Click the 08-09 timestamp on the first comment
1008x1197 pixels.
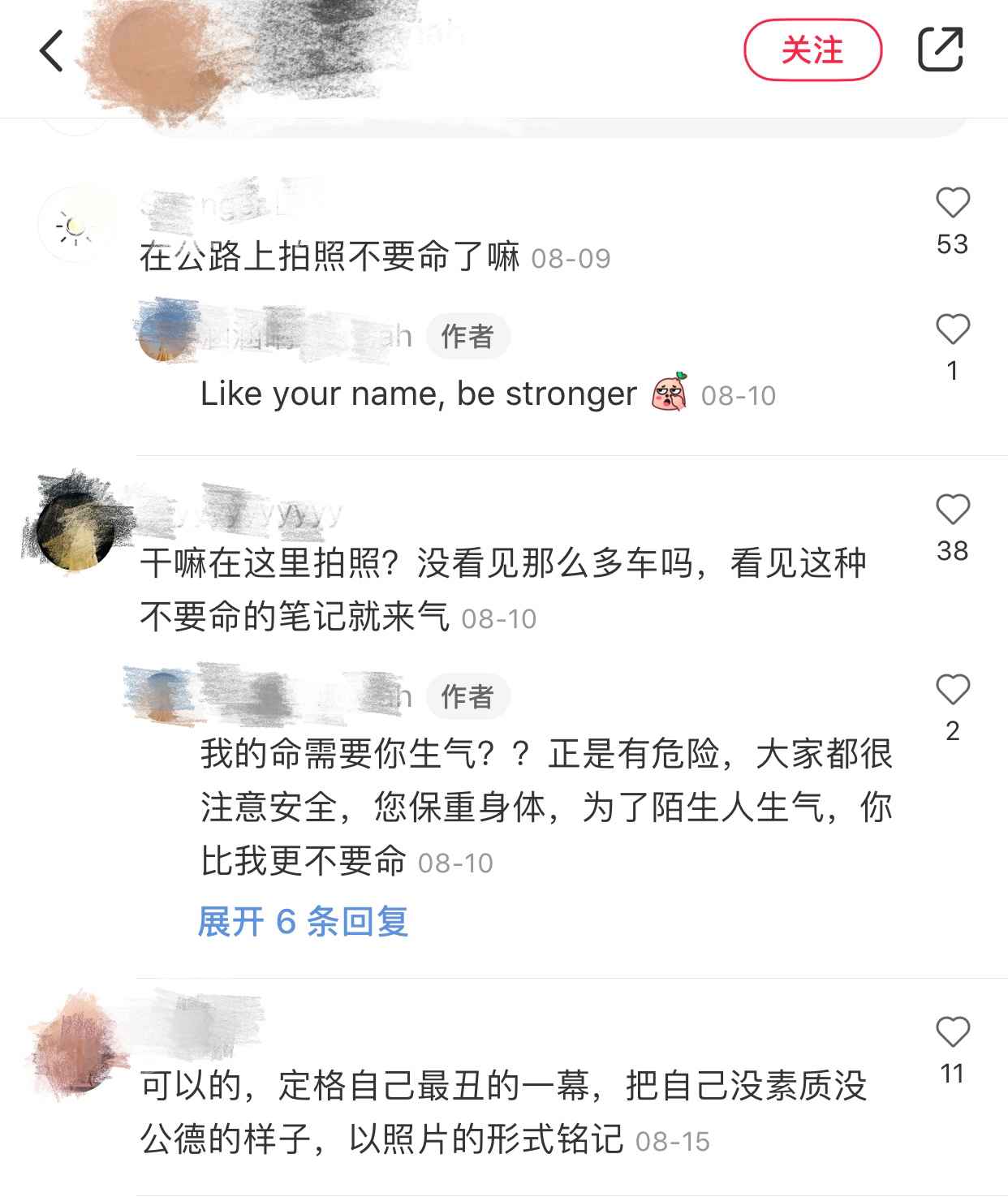(x=571, y=258)
